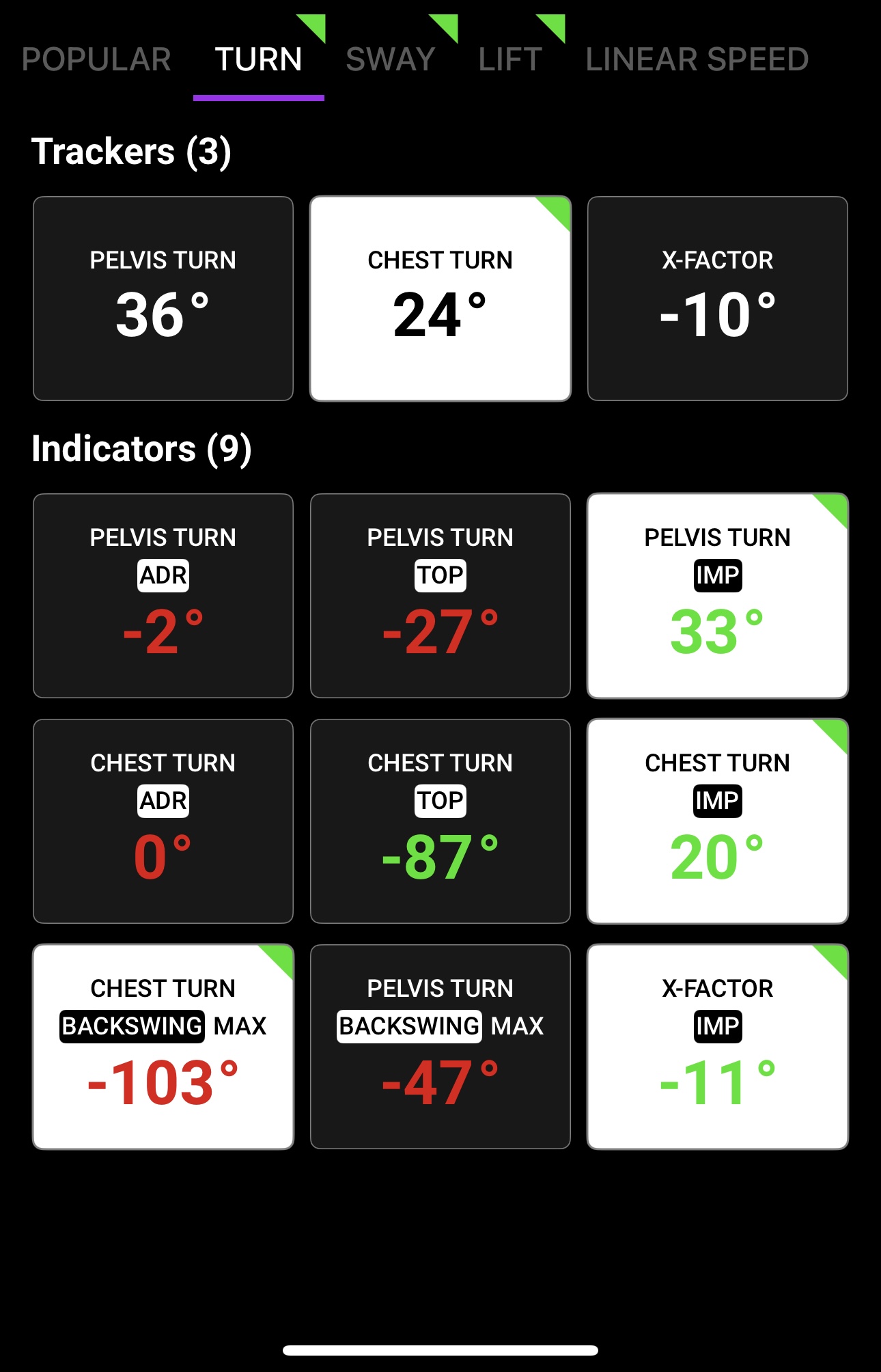881x1372 pixels.
Task: Tap the IMP badge on X-Factor indicator
Action: (718, 1026)
